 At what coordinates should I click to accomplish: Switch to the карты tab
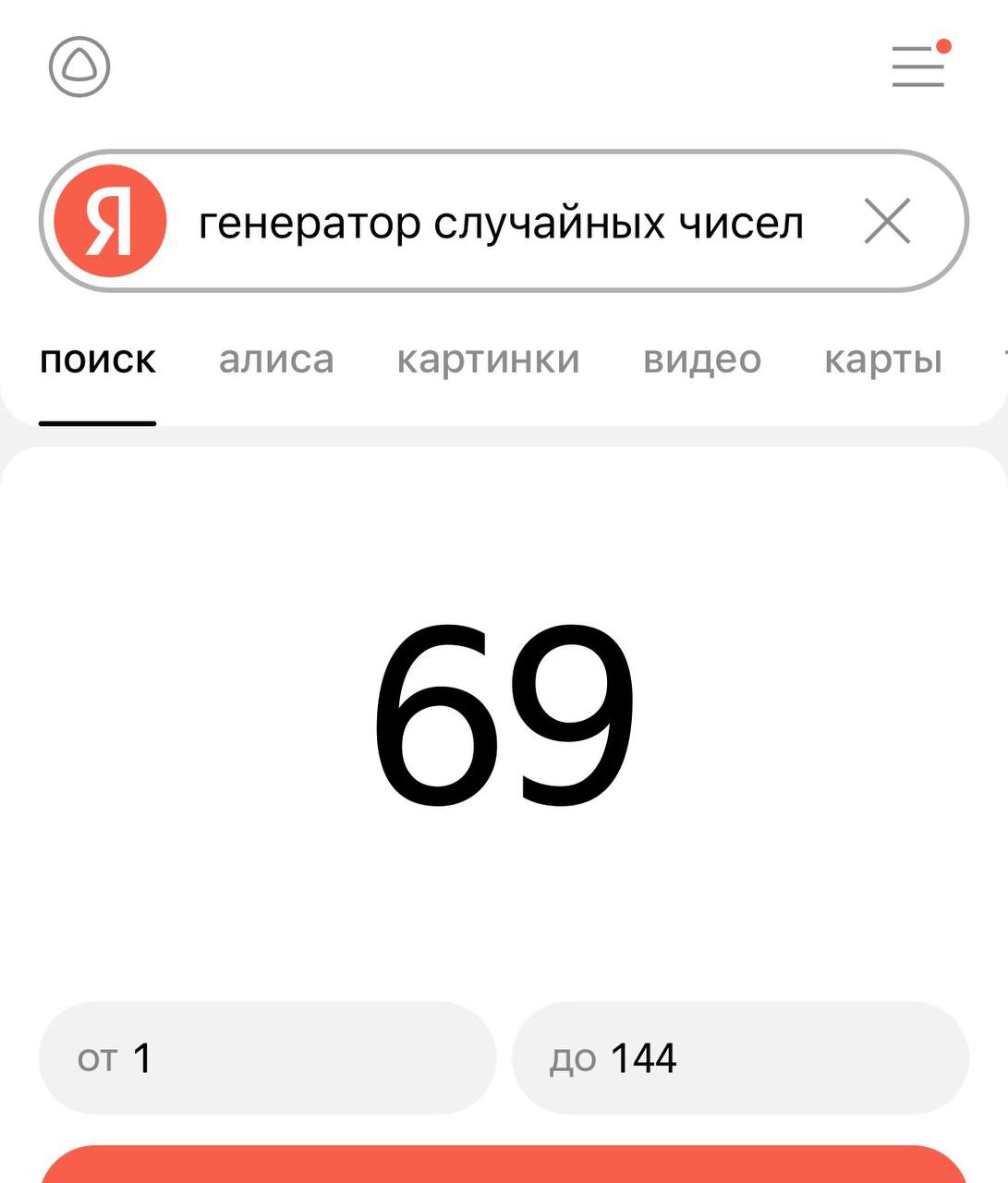[882, 360]
